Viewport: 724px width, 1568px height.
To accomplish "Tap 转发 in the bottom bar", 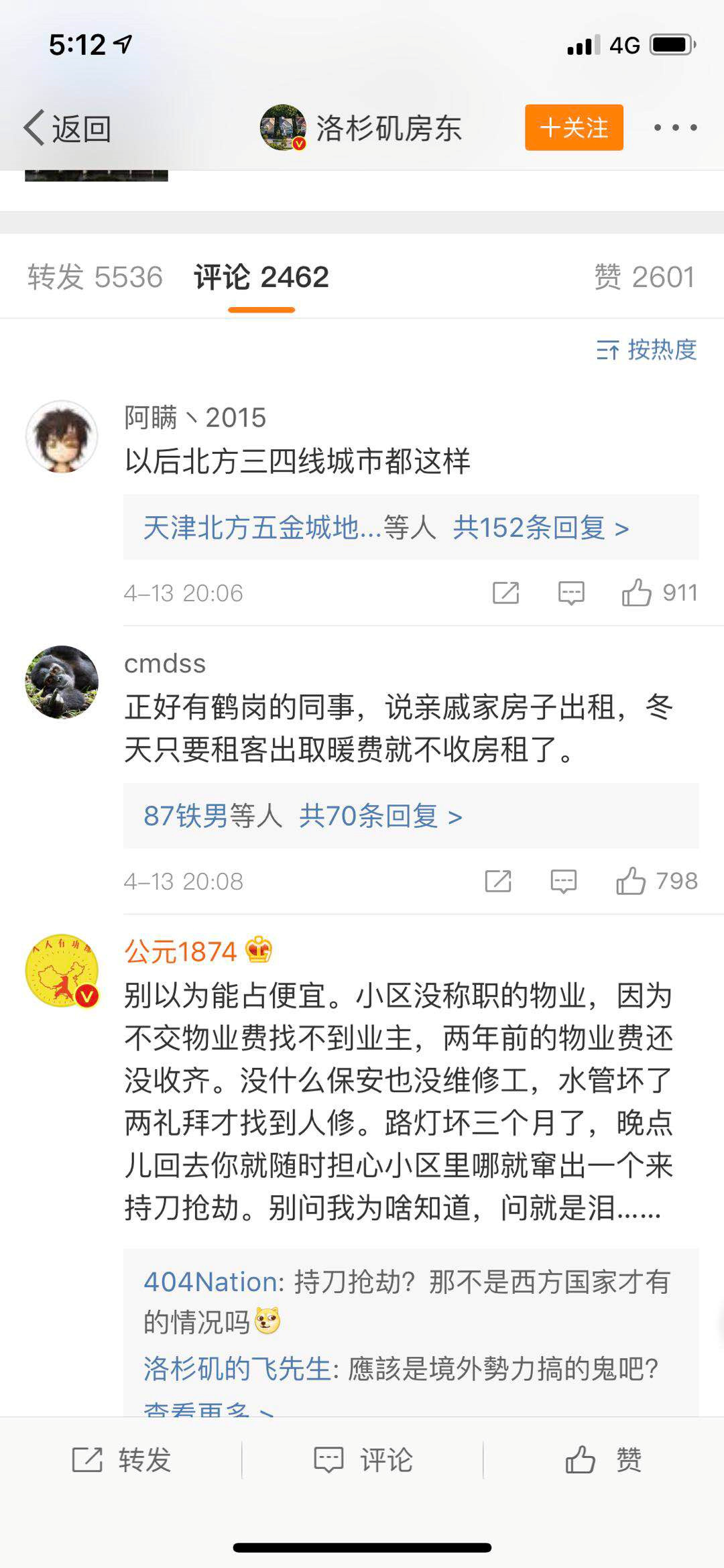I will (121, 1459).
